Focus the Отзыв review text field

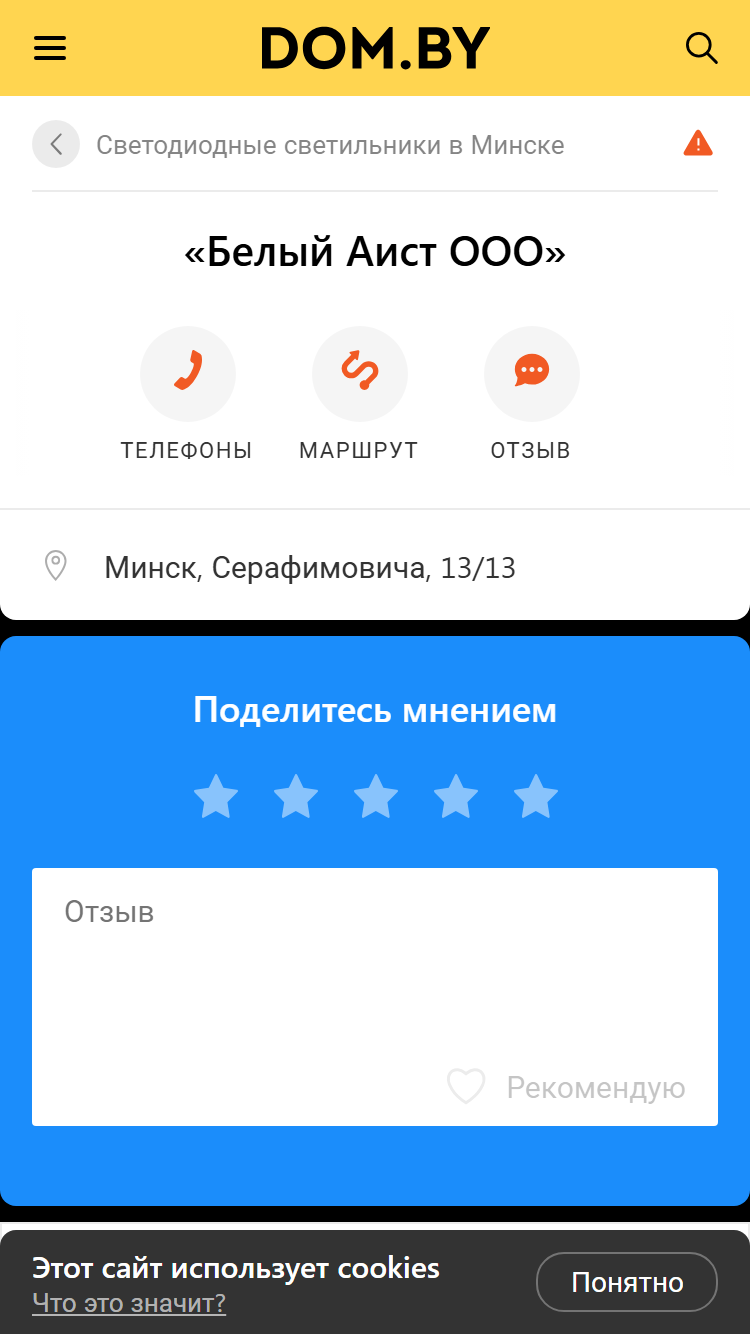point(375,996)
